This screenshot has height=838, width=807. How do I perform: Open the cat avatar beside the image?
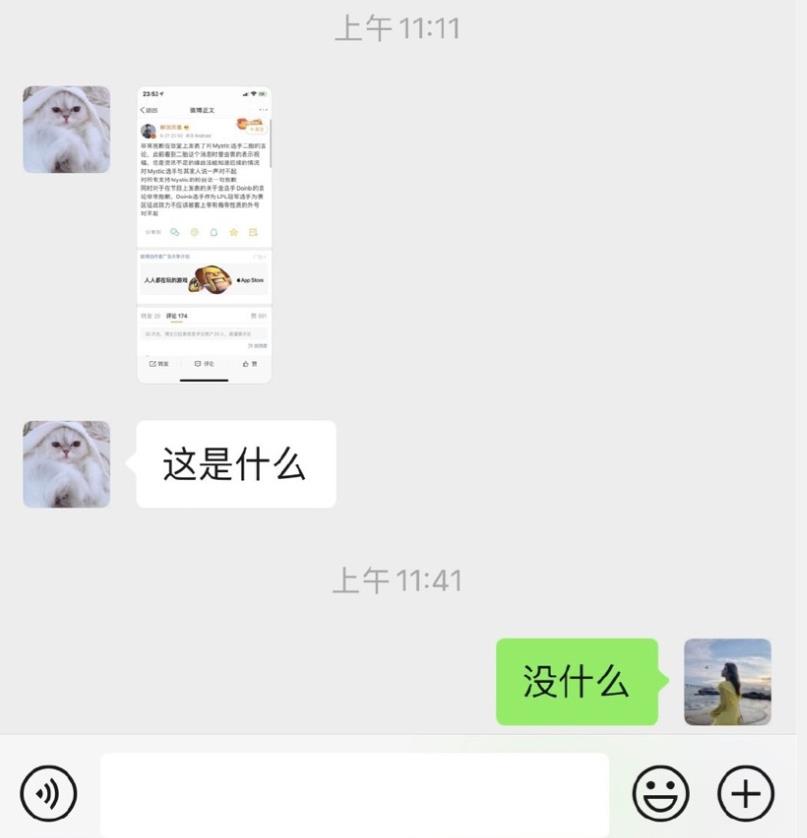pos(67,129)
